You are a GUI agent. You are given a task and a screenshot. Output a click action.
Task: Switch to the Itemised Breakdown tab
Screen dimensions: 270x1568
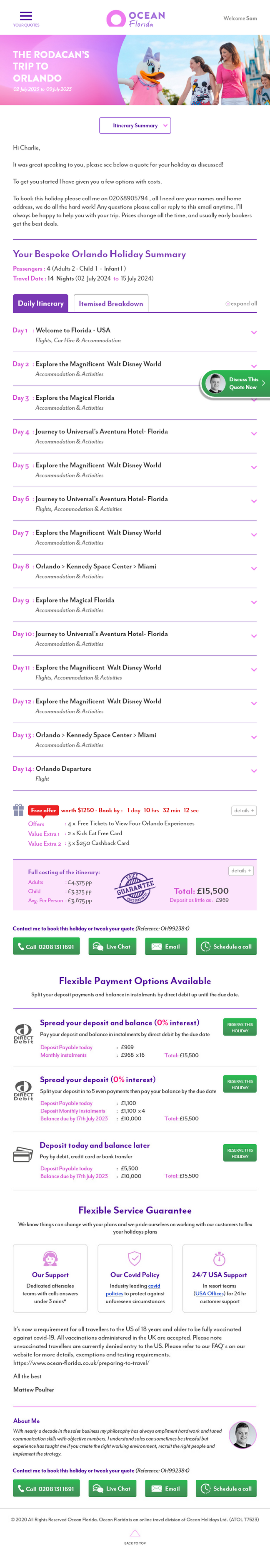[x=111, y=303]
